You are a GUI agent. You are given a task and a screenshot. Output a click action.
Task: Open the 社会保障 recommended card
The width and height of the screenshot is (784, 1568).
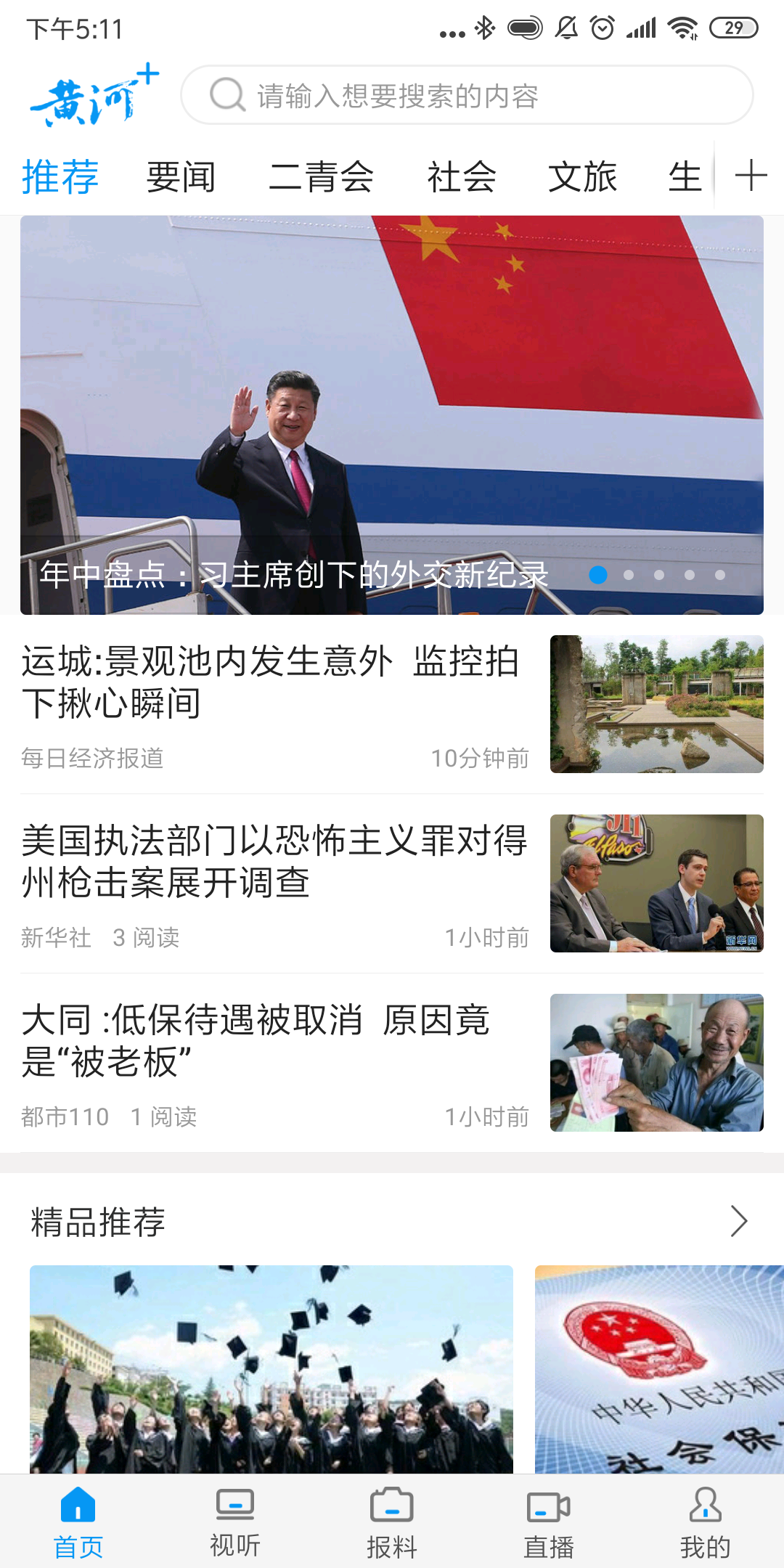tap(659, 1369)
